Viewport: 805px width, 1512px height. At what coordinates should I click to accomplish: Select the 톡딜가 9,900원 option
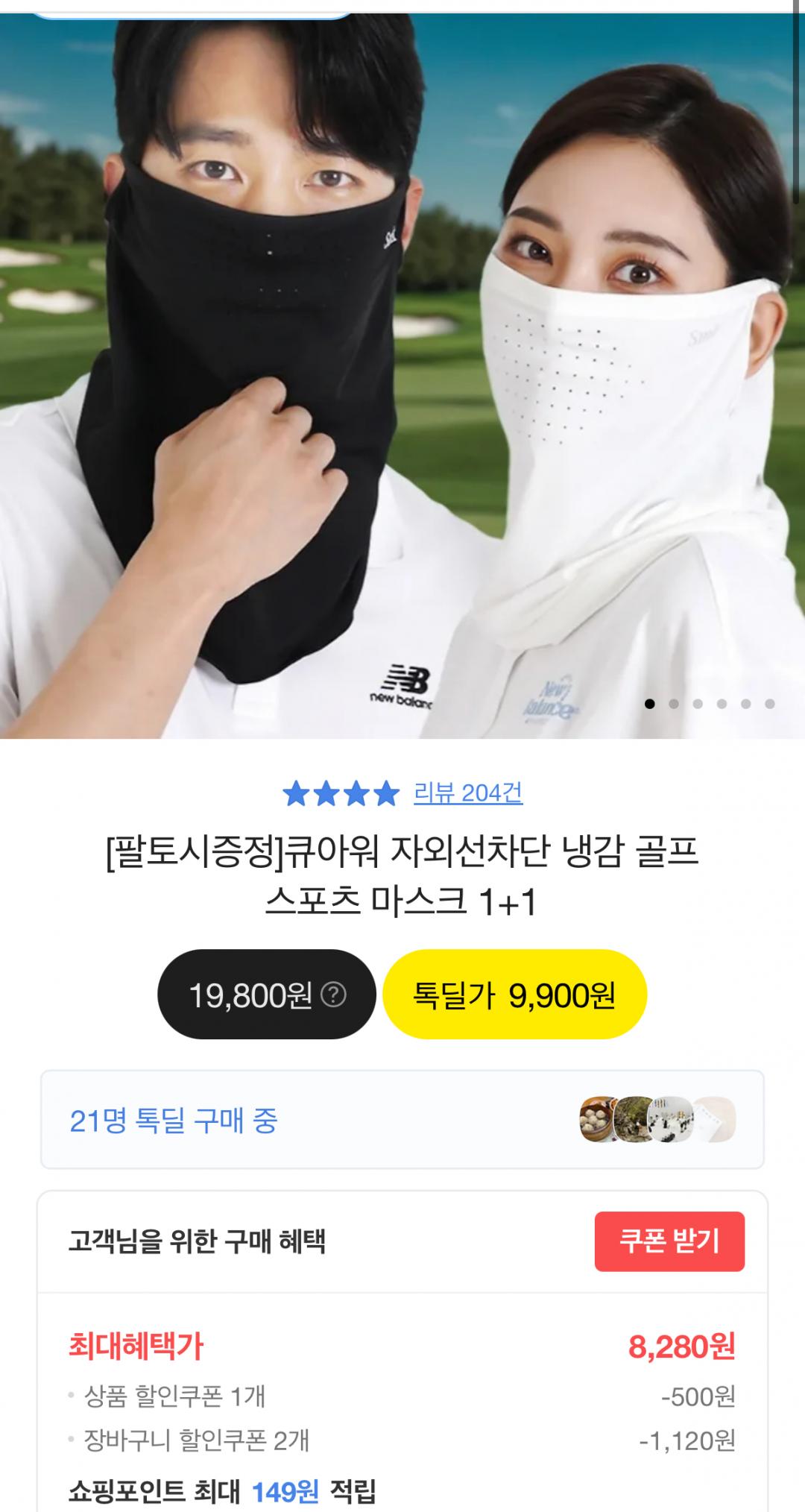(514, 995)
